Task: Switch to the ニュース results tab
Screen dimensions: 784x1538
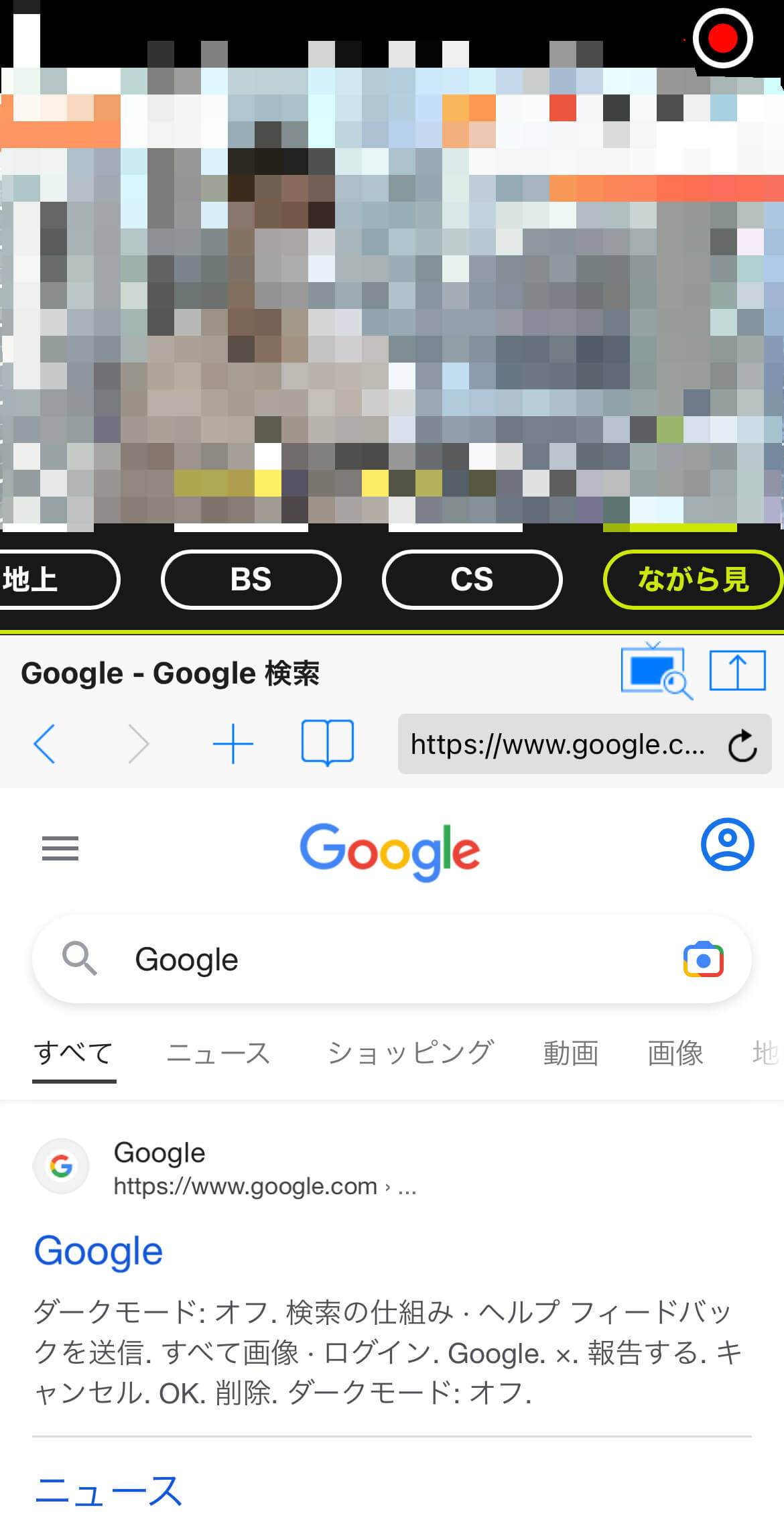Action: pyautogui.click(x=218, y=1053)
